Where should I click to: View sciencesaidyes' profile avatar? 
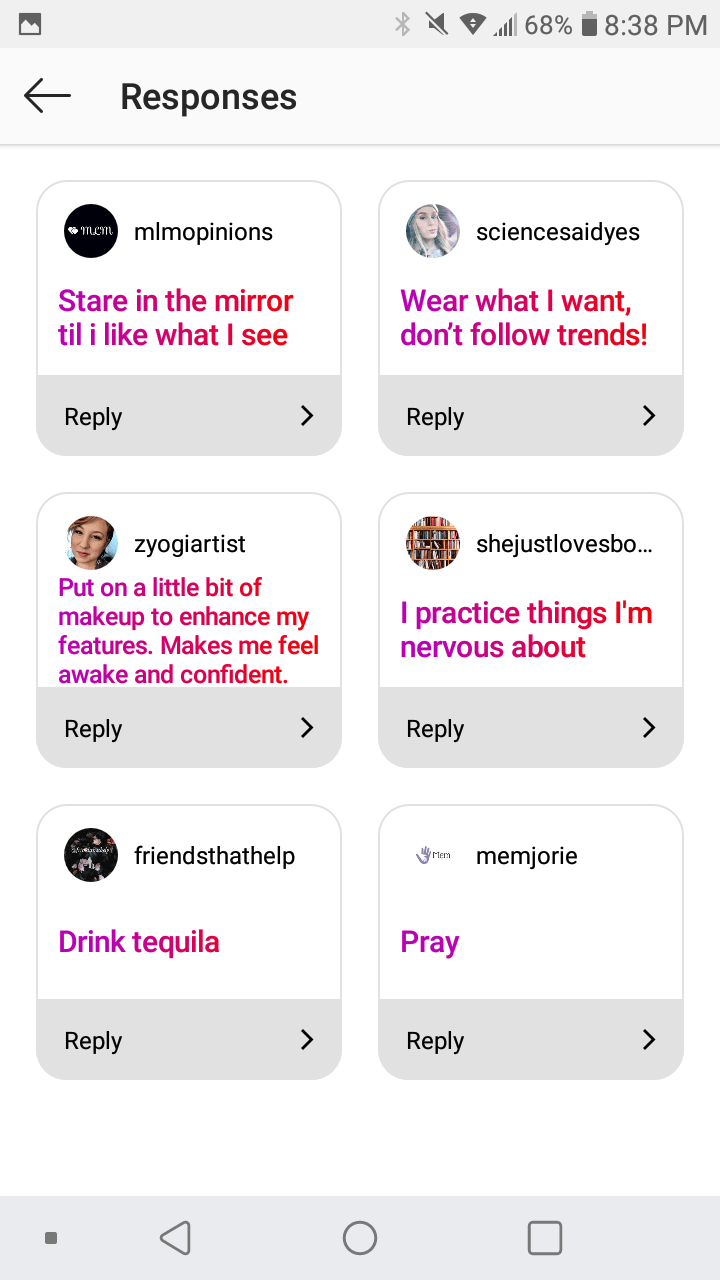pyautogui.click(x=433, y=231)
